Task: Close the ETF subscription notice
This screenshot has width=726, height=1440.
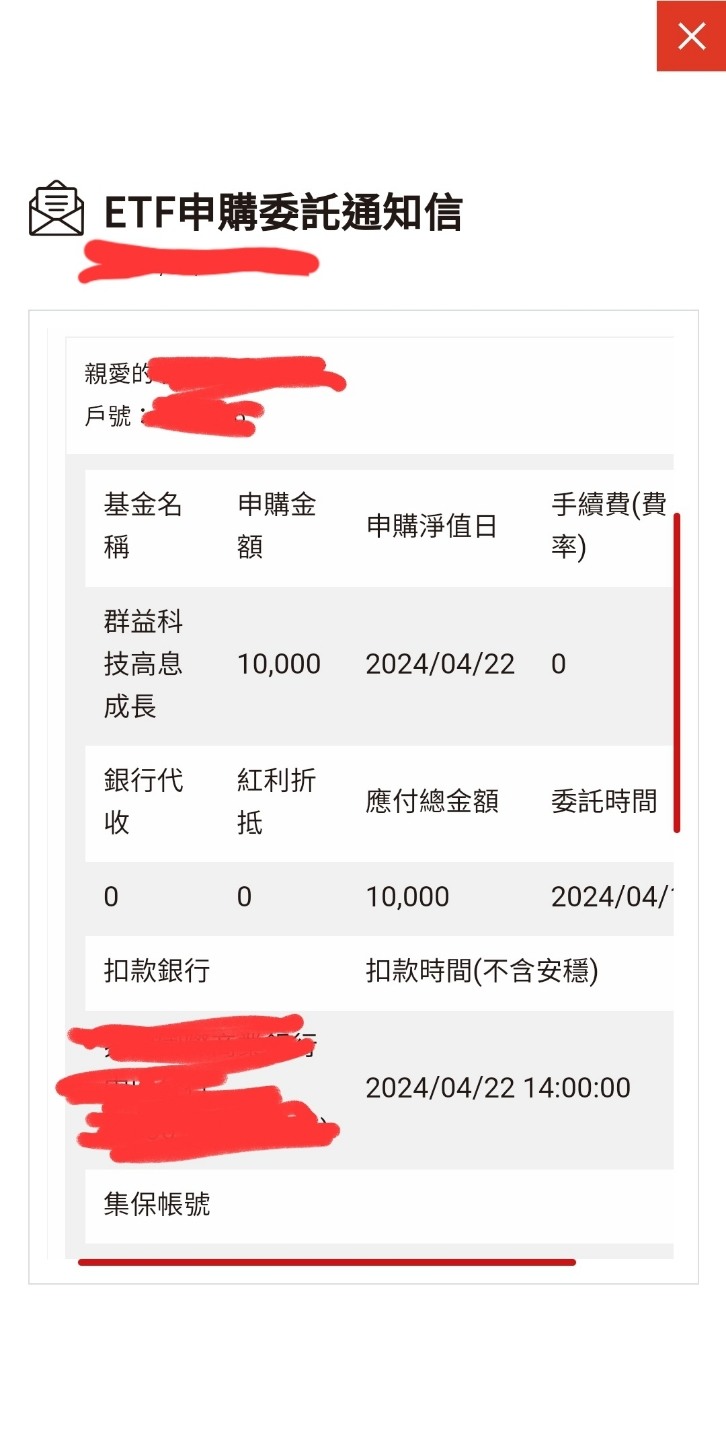Action: tap(691, 36)
